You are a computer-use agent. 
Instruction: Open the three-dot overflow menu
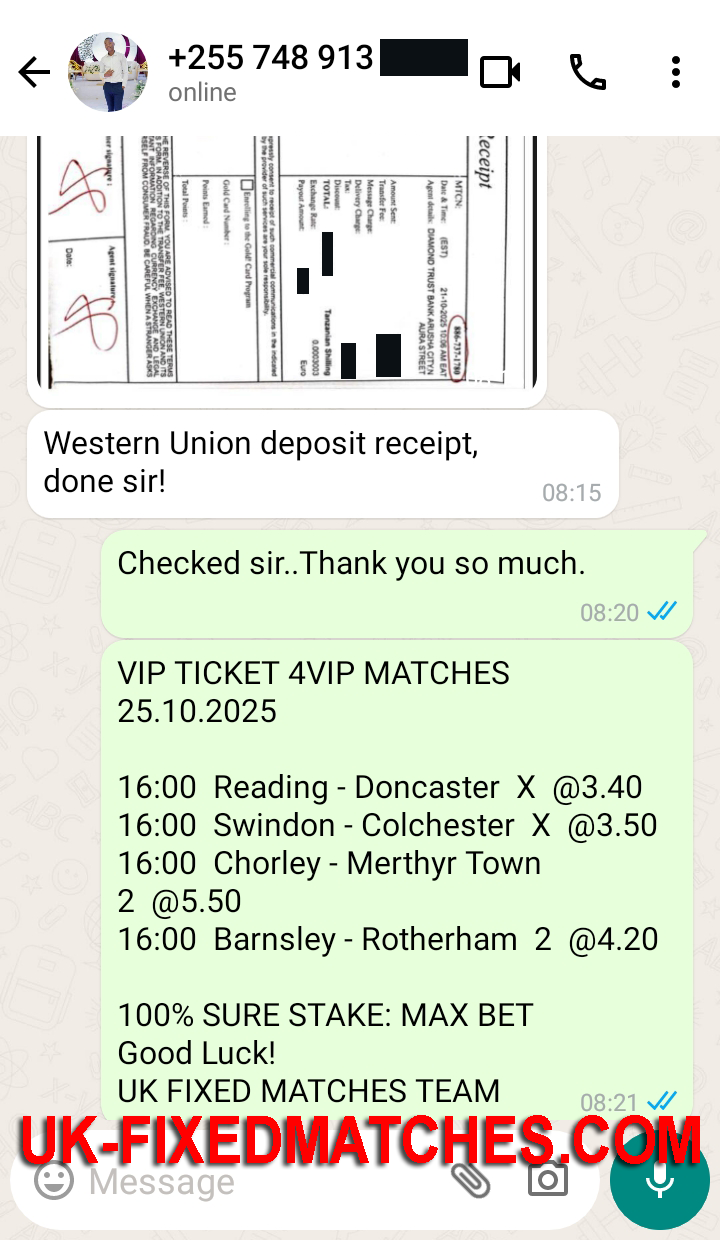tap(676, 72)
